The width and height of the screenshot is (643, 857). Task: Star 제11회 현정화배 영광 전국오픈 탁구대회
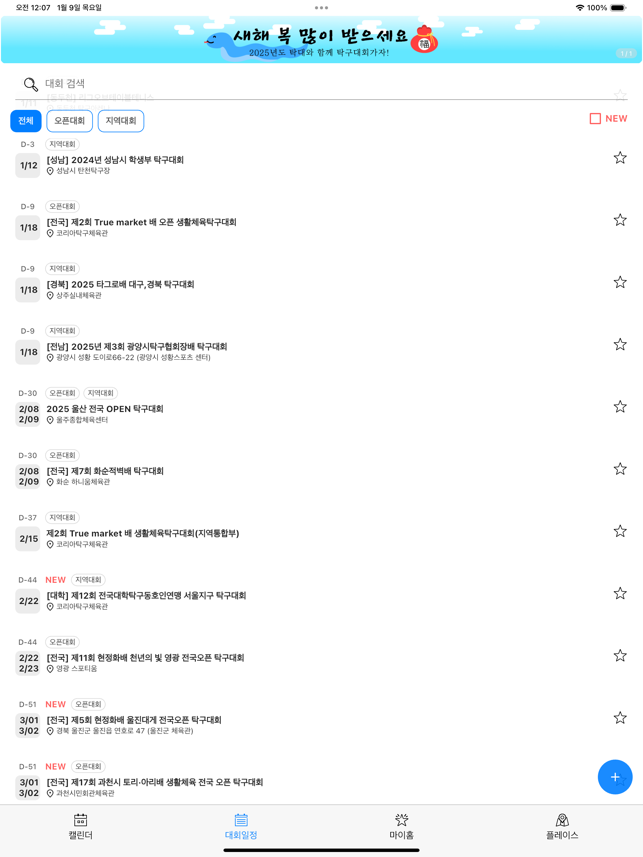620,656
